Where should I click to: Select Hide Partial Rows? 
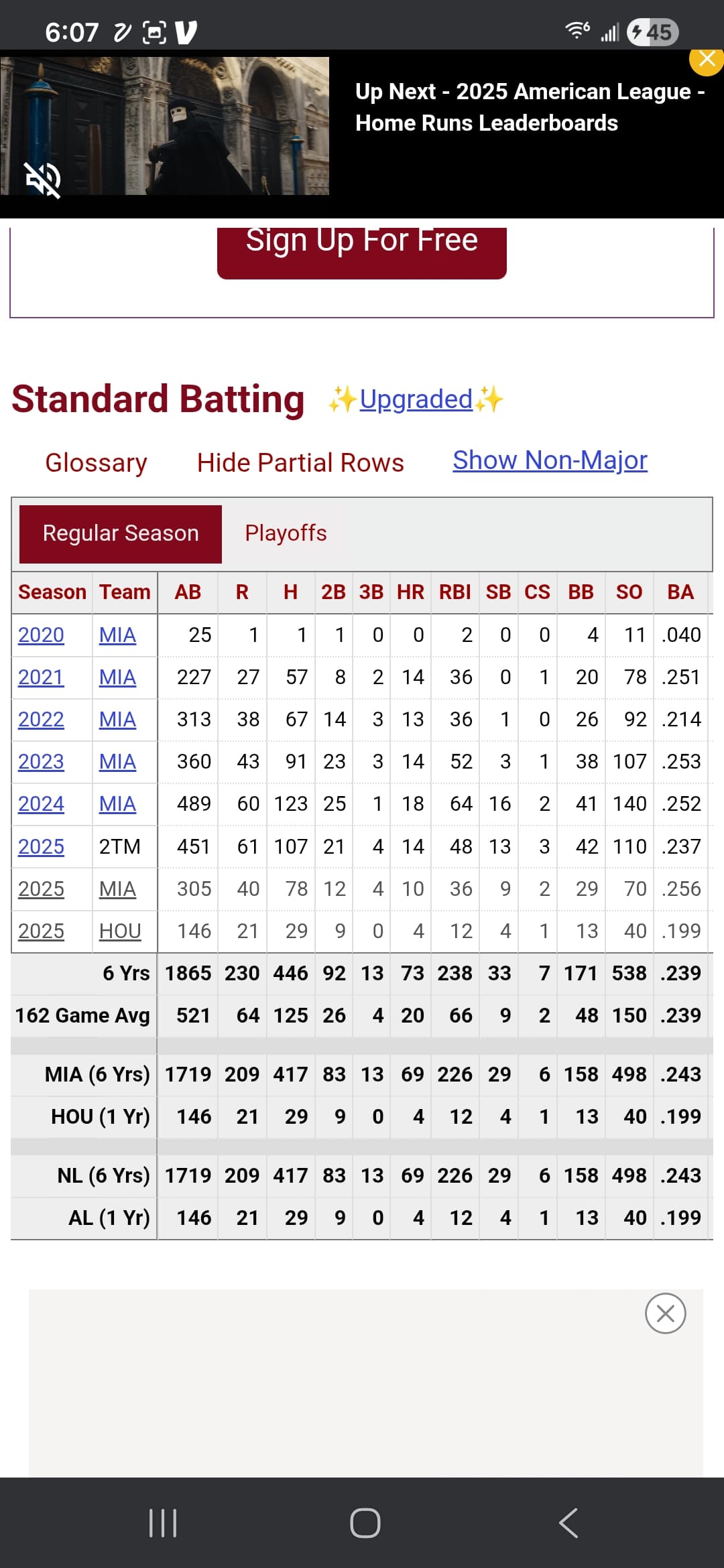click(x=300, y=462)
